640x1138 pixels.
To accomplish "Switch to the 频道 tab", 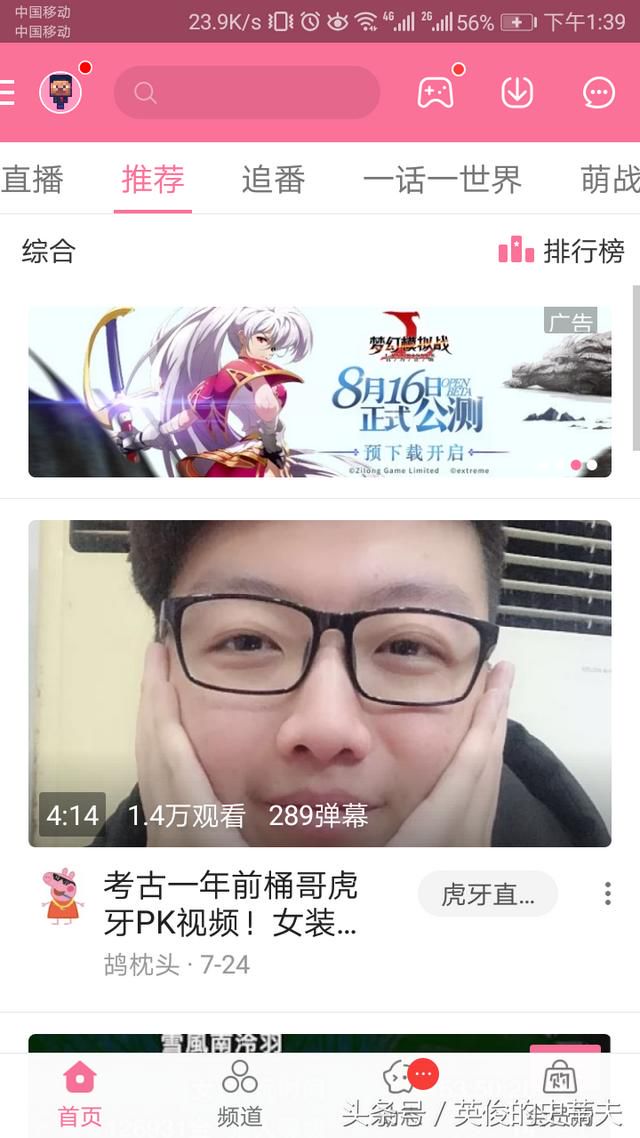I will [239, 1094].
